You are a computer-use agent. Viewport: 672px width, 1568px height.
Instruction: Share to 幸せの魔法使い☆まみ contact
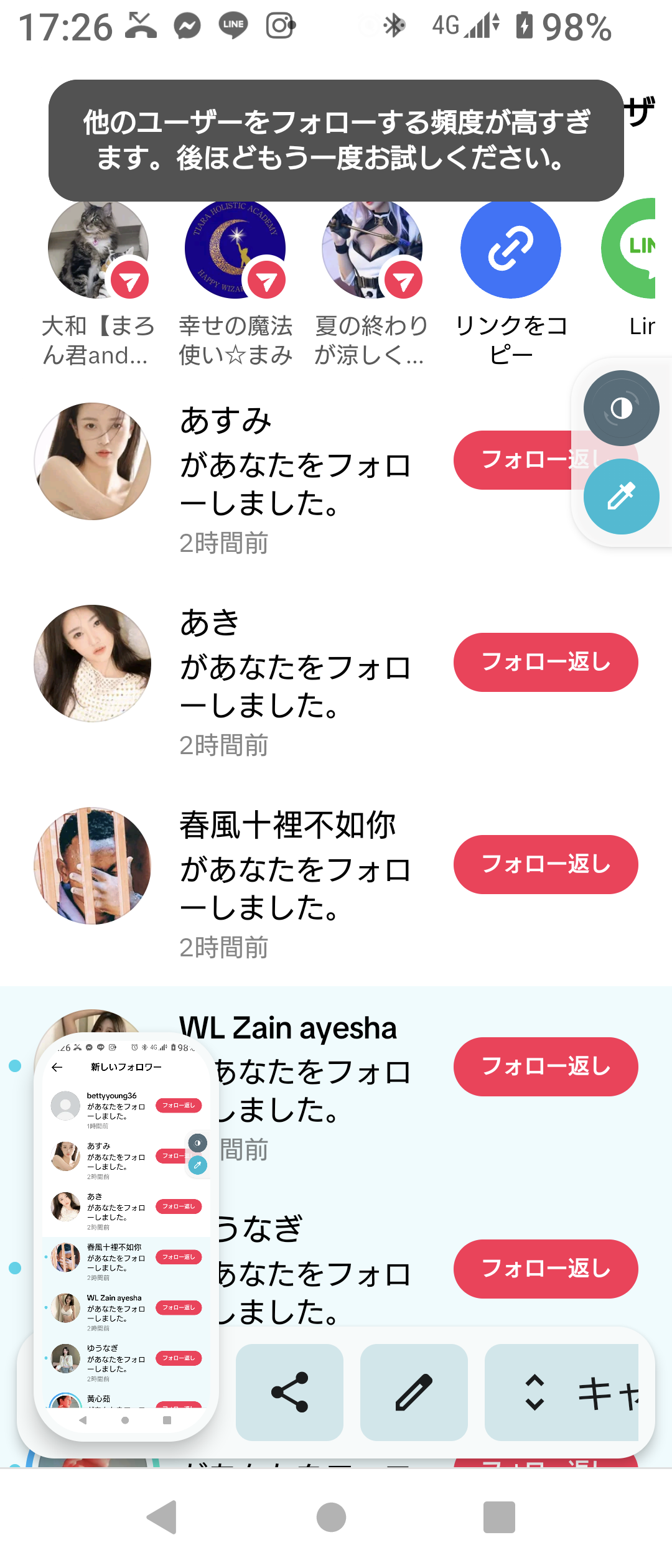click(235, 250)
